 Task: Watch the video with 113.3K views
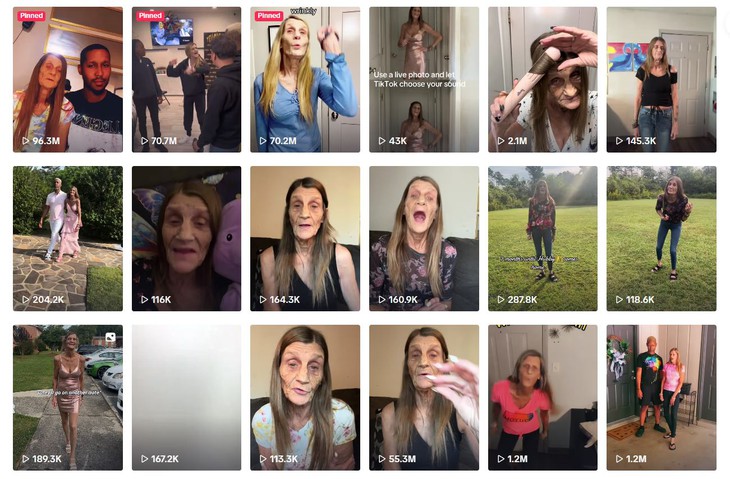pos(305,397)
